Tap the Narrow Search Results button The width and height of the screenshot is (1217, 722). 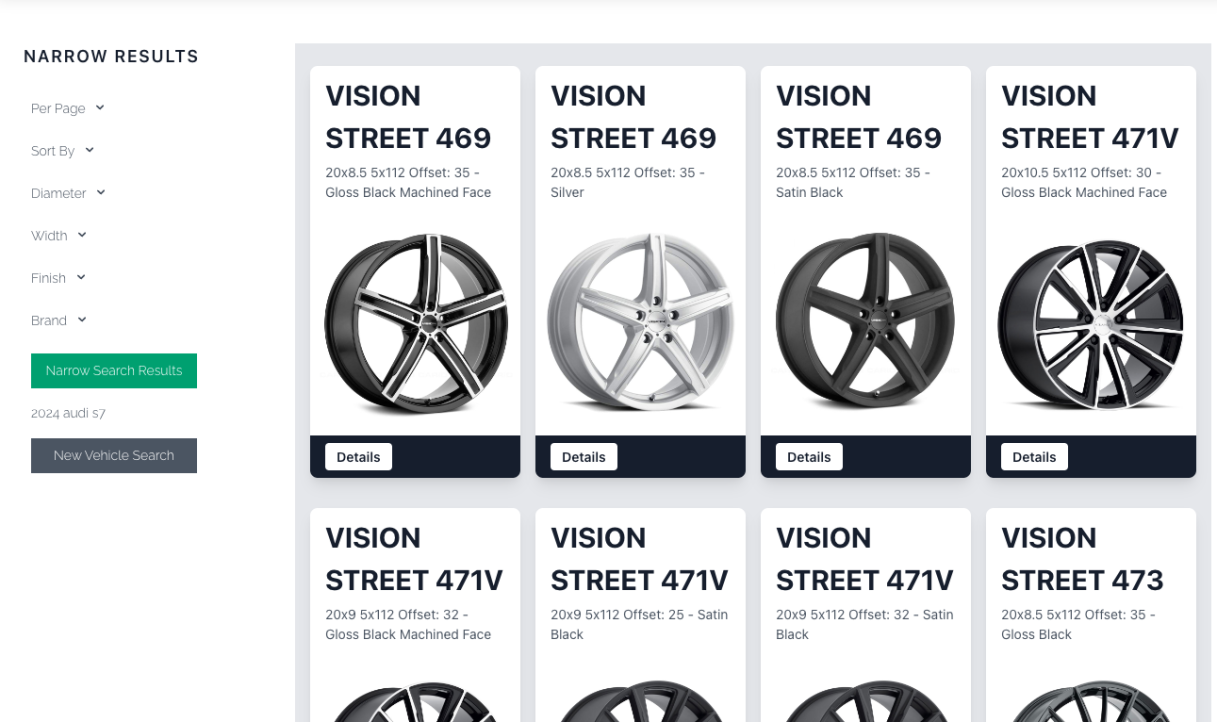[x=114, y=371]
